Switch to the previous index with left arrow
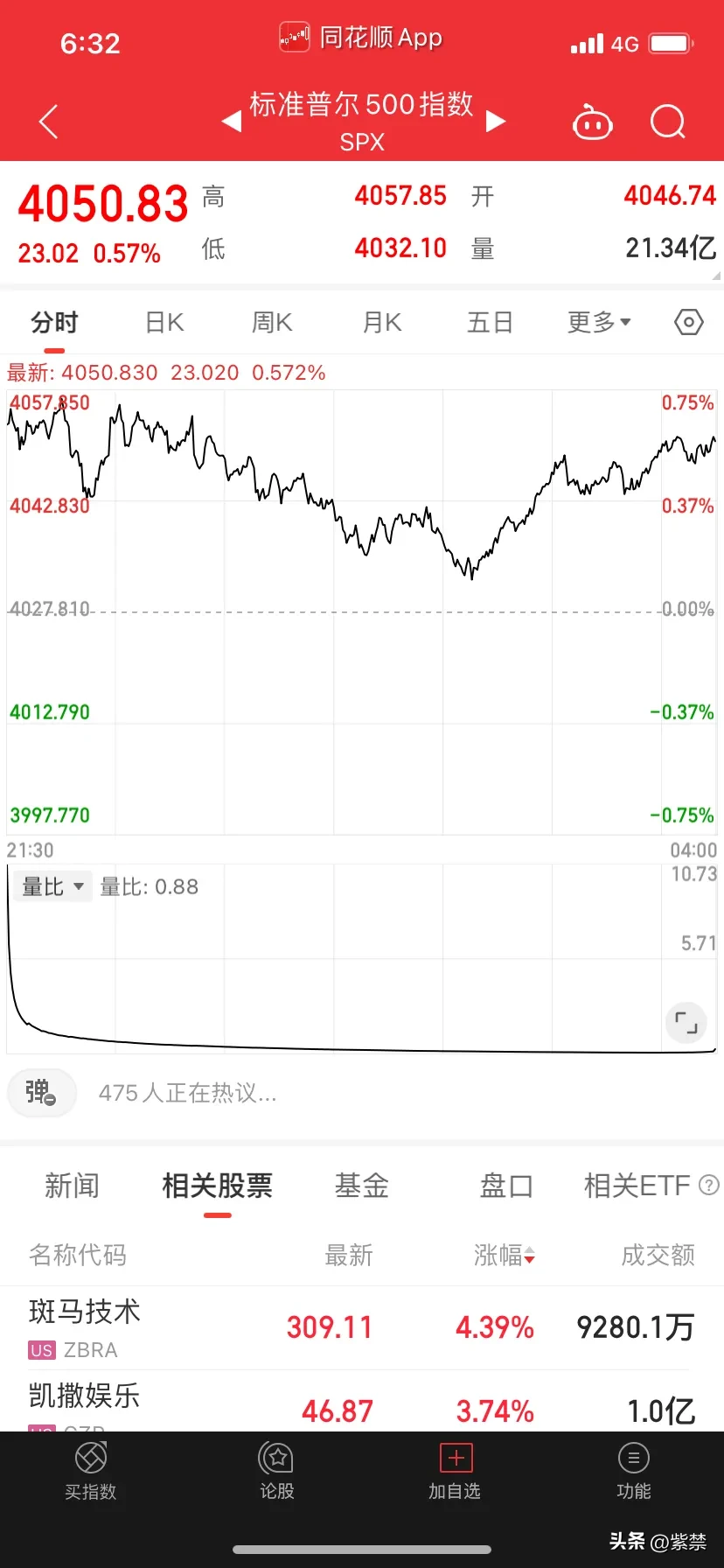Image resolution: width=724 pixels, height=1568 pixels. coord(232,122)
